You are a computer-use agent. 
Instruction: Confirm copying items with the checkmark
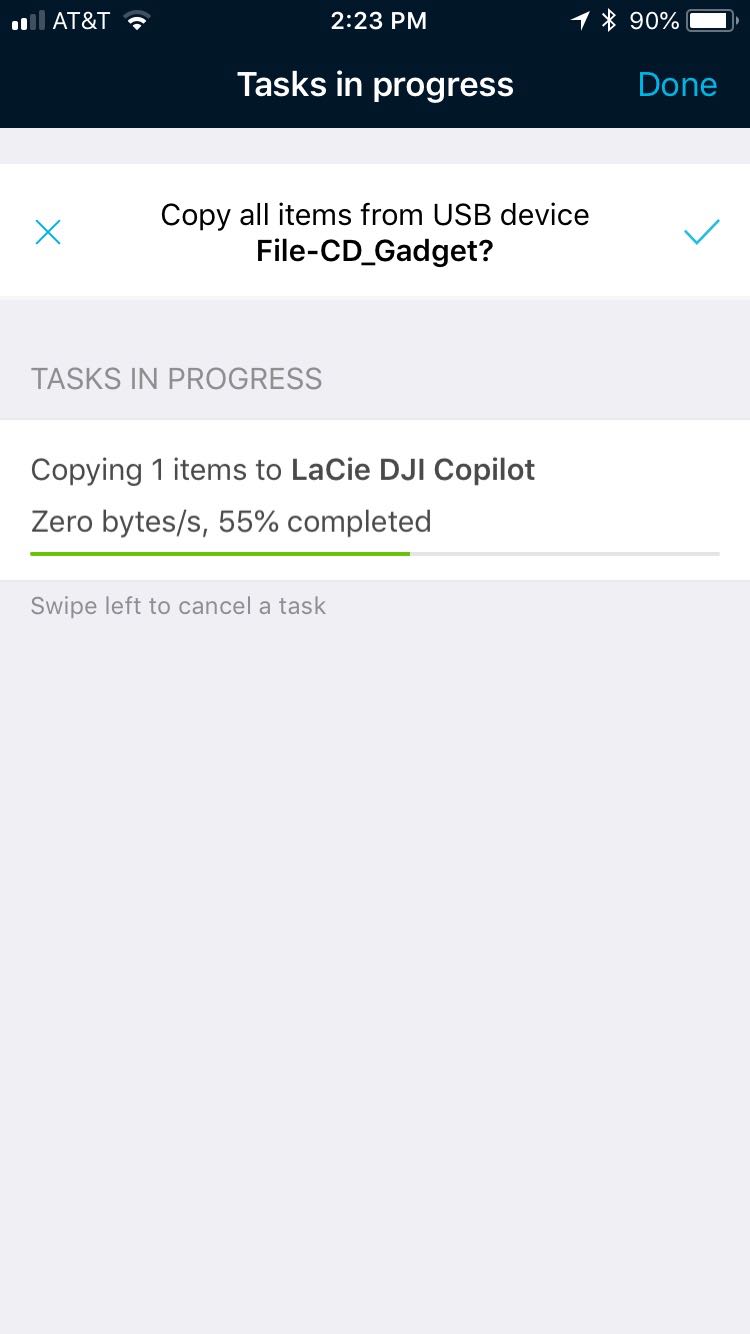coord(701,233)
